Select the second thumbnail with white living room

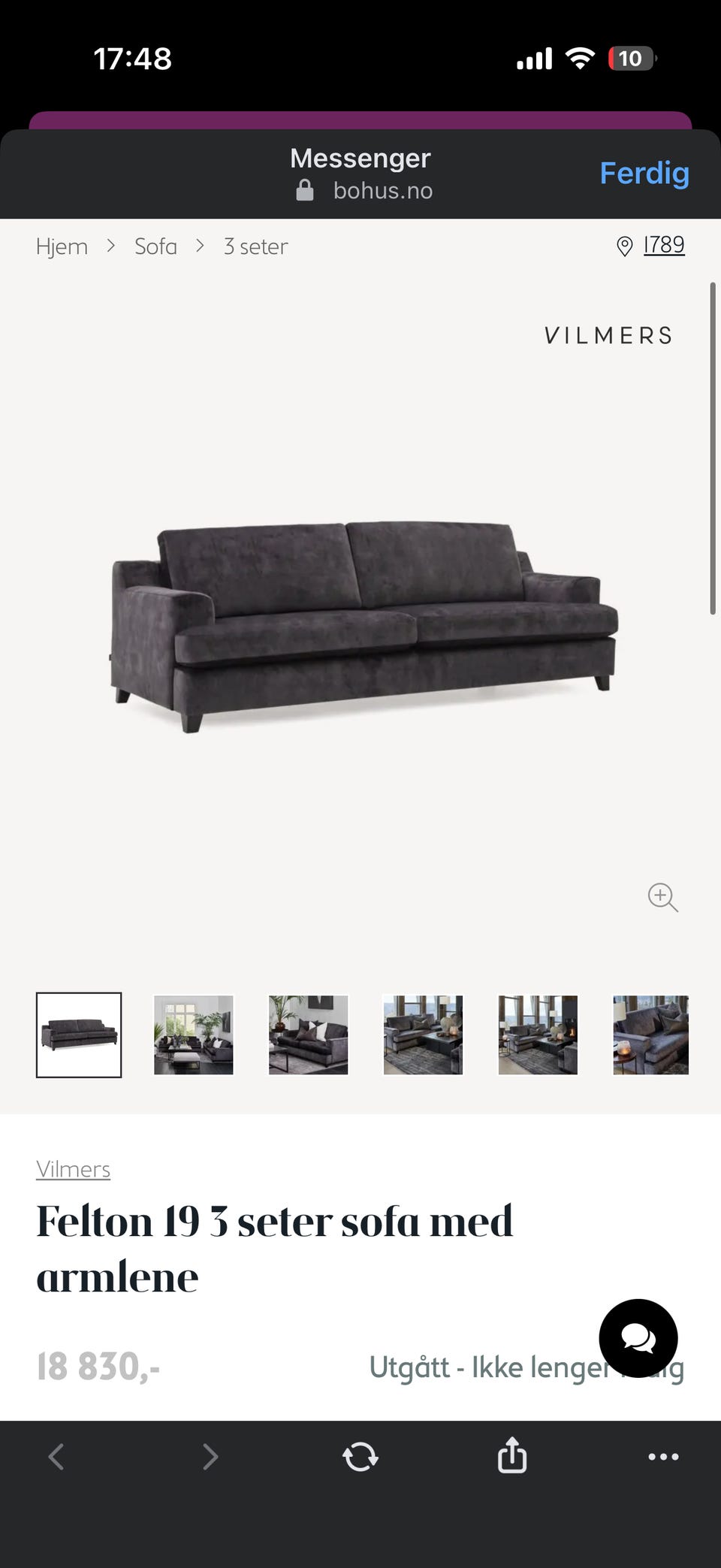coord(194,1035)
